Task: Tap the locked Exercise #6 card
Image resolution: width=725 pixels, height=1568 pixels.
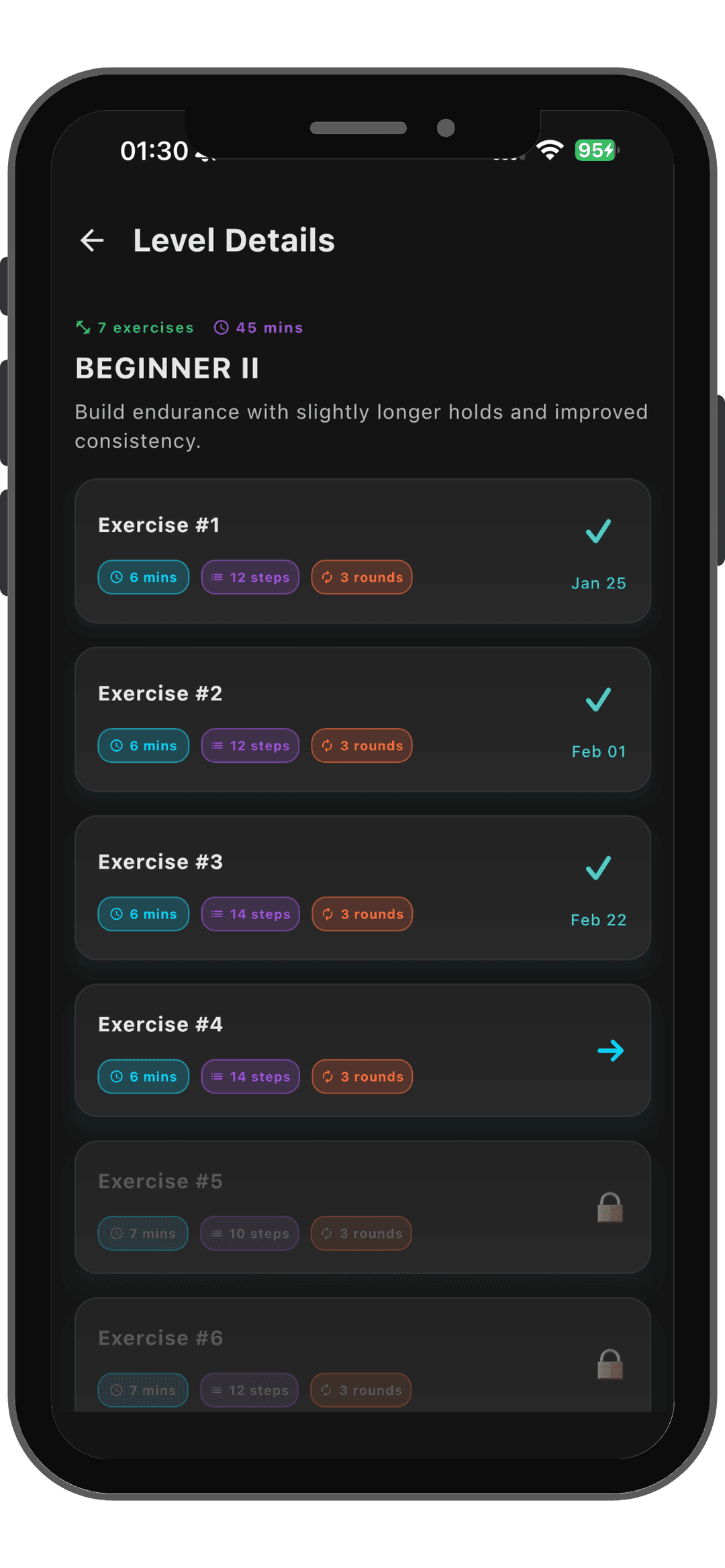Action: [362, 1355]
